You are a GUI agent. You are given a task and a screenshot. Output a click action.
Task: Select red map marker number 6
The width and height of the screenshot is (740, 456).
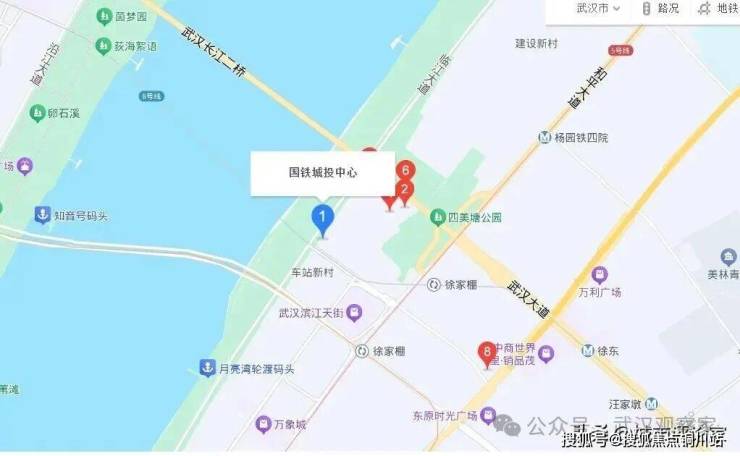[405, 171]
